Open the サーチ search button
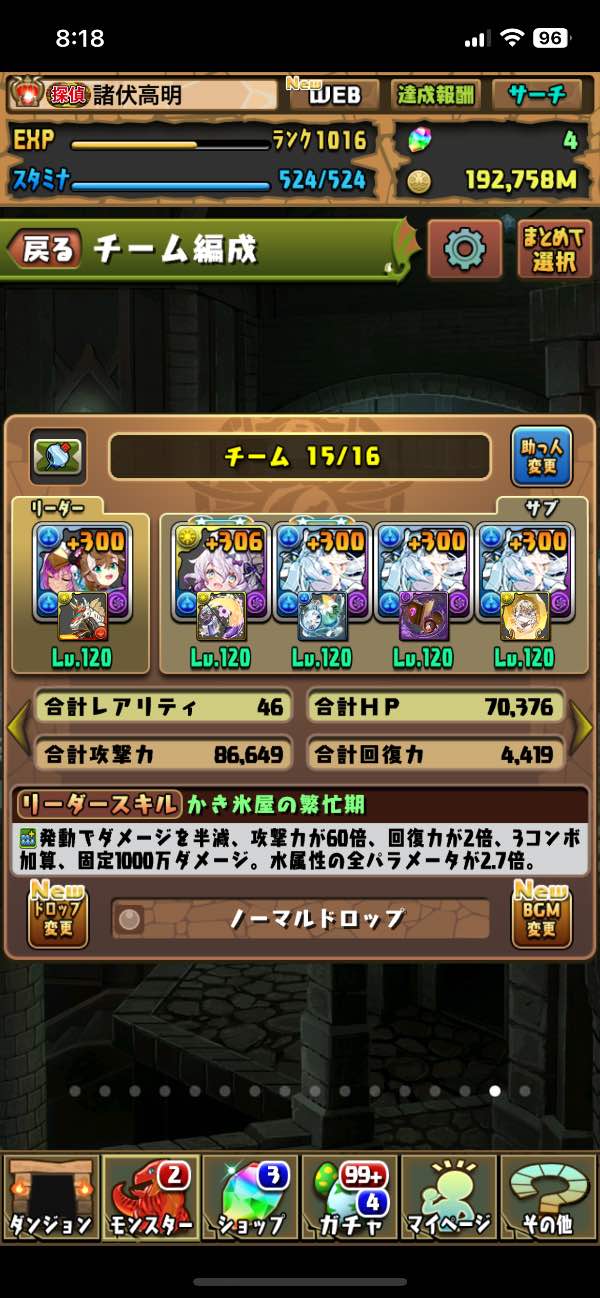The width and height of the screenshot is (600, 1298). coord(537,95)
